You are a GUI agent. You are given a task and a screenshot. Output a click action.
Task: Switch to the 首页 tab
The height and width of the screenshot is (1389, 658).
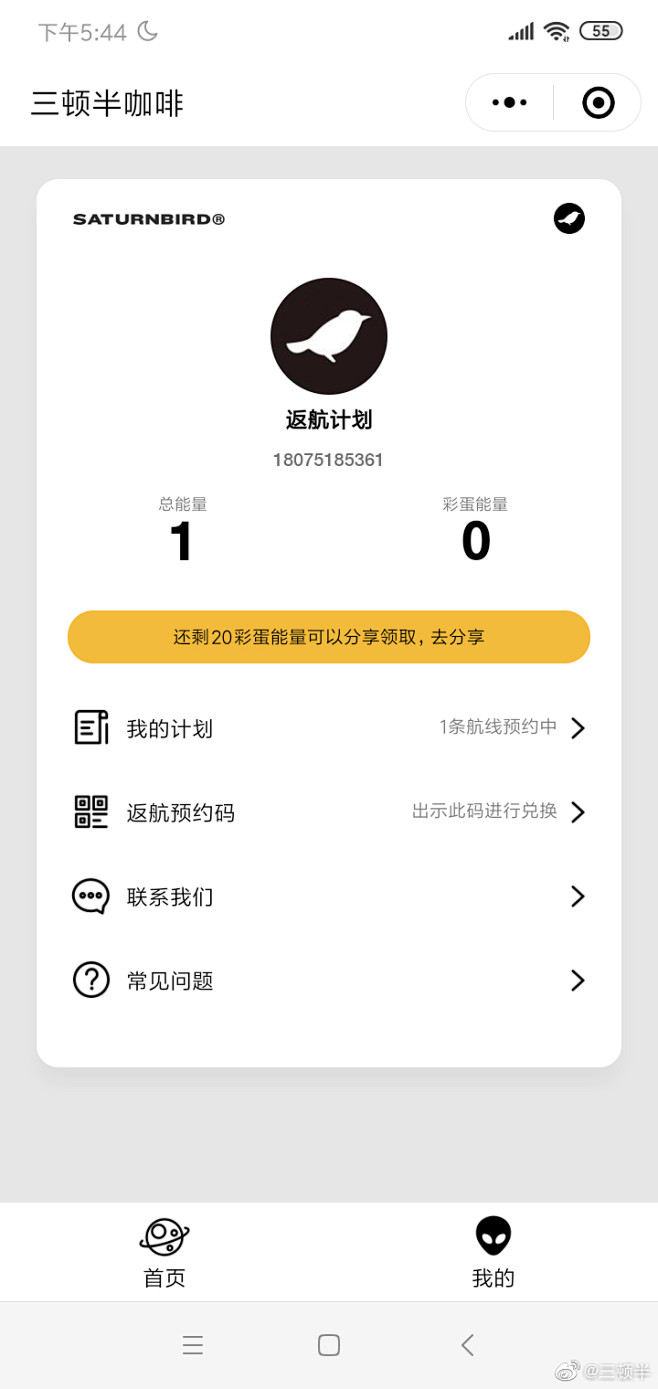pos(165,1252)
